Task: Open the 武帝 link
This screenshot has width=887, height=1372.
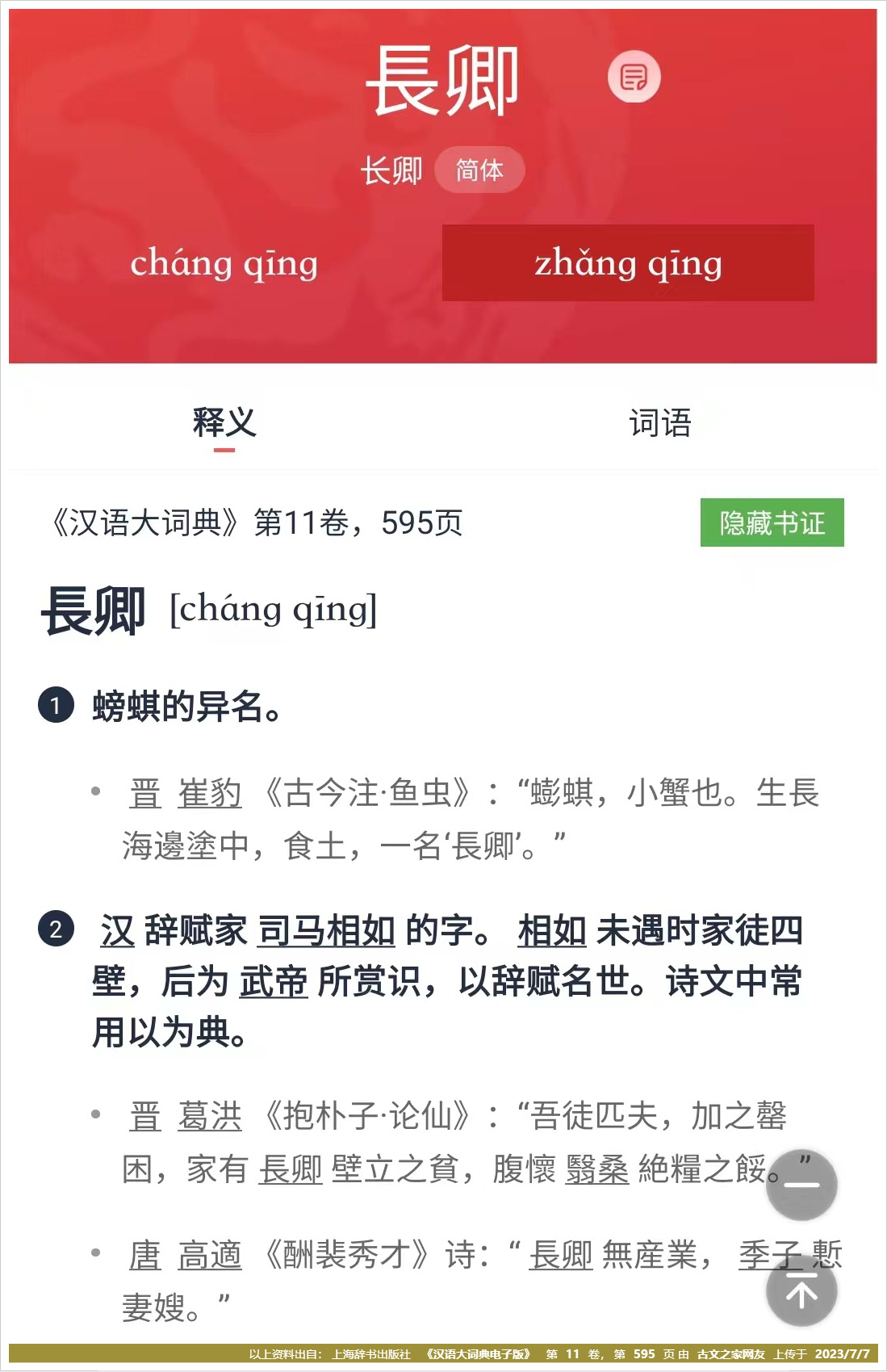Action: click(x=274, y=982)
